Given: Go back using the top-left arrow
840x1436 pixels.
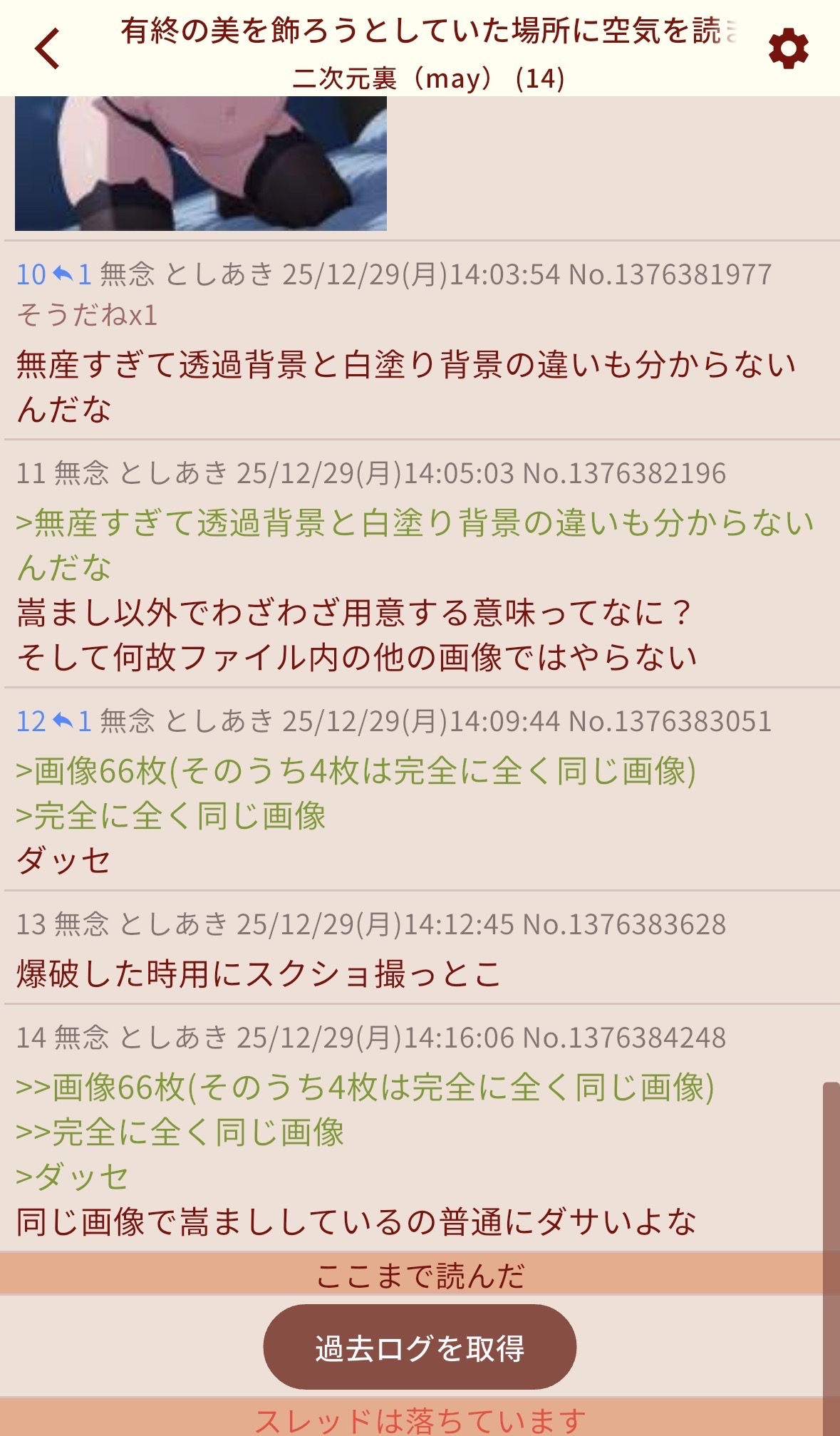Looking at the screenshot, I should [x=48, y=48].
